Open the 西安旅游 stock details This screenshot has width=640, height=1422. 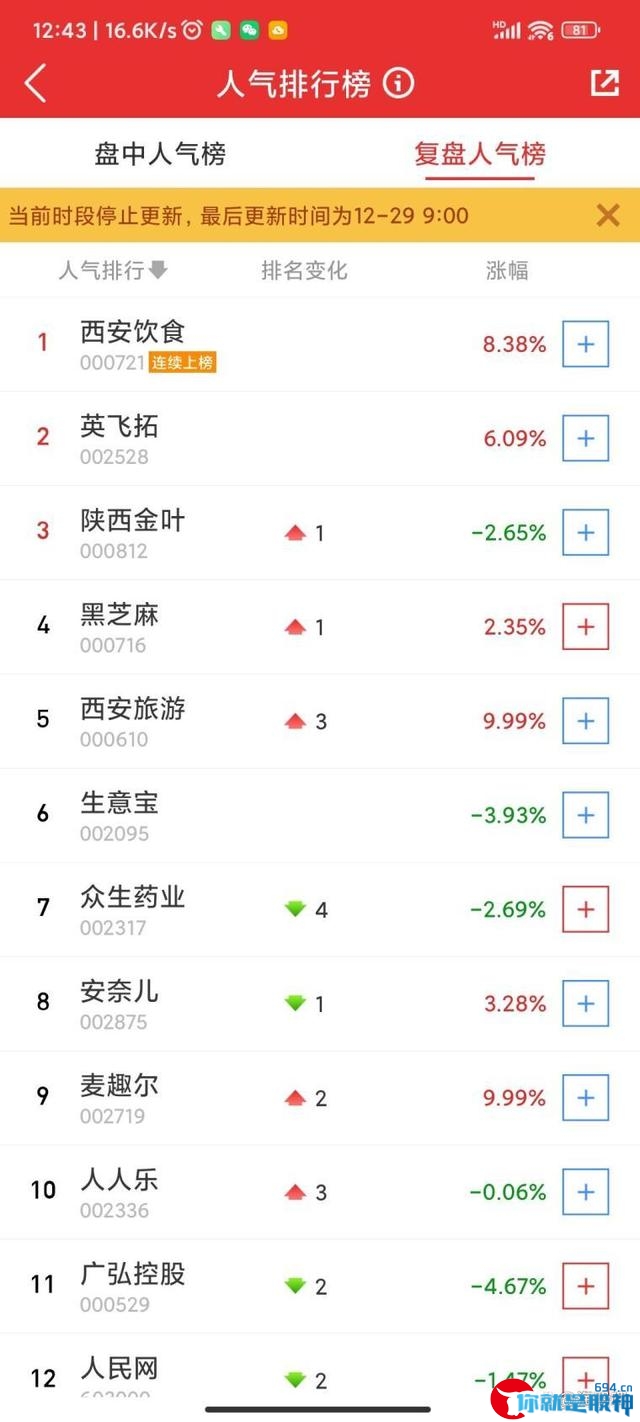[320, 721]
